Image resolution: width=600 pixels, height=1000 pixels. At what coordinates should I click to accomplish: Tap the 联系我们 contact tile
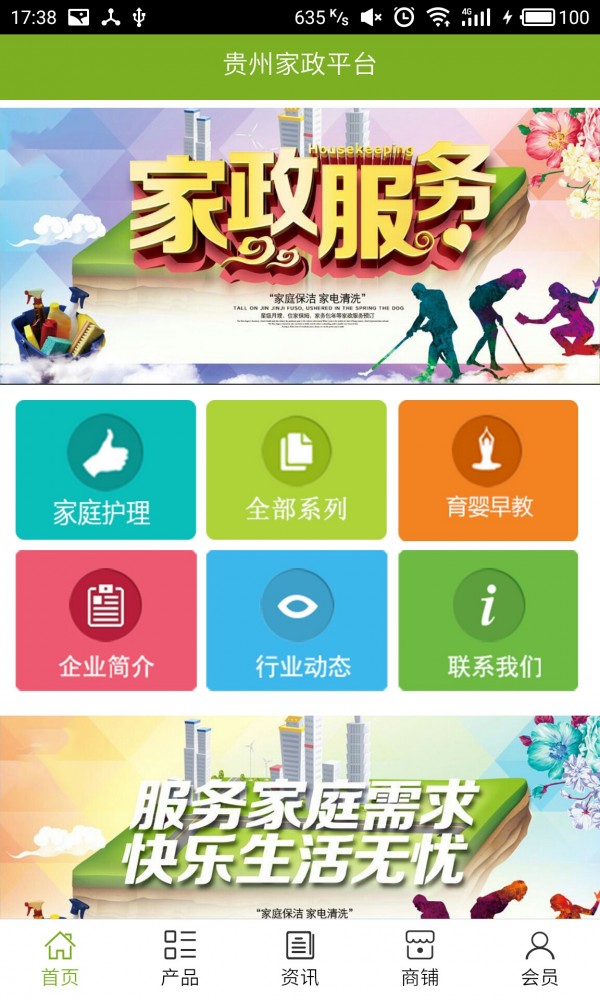pyautogui.click(x=488, y=620)
